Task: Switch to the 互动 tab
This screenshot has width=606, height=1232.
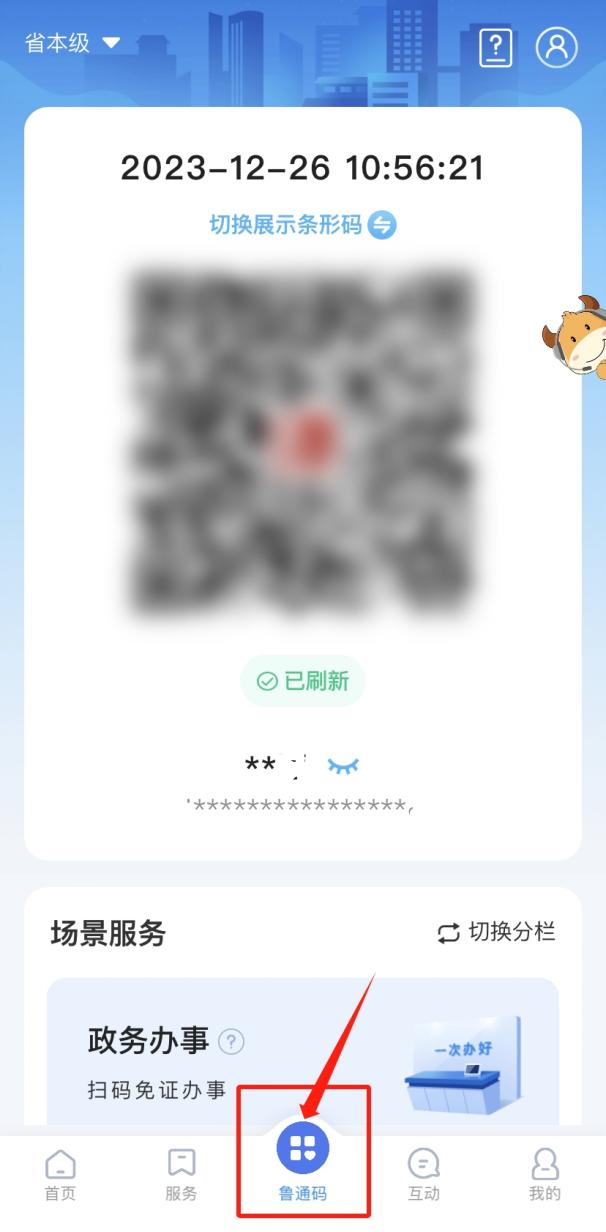Action: [x=424, y=1175]
